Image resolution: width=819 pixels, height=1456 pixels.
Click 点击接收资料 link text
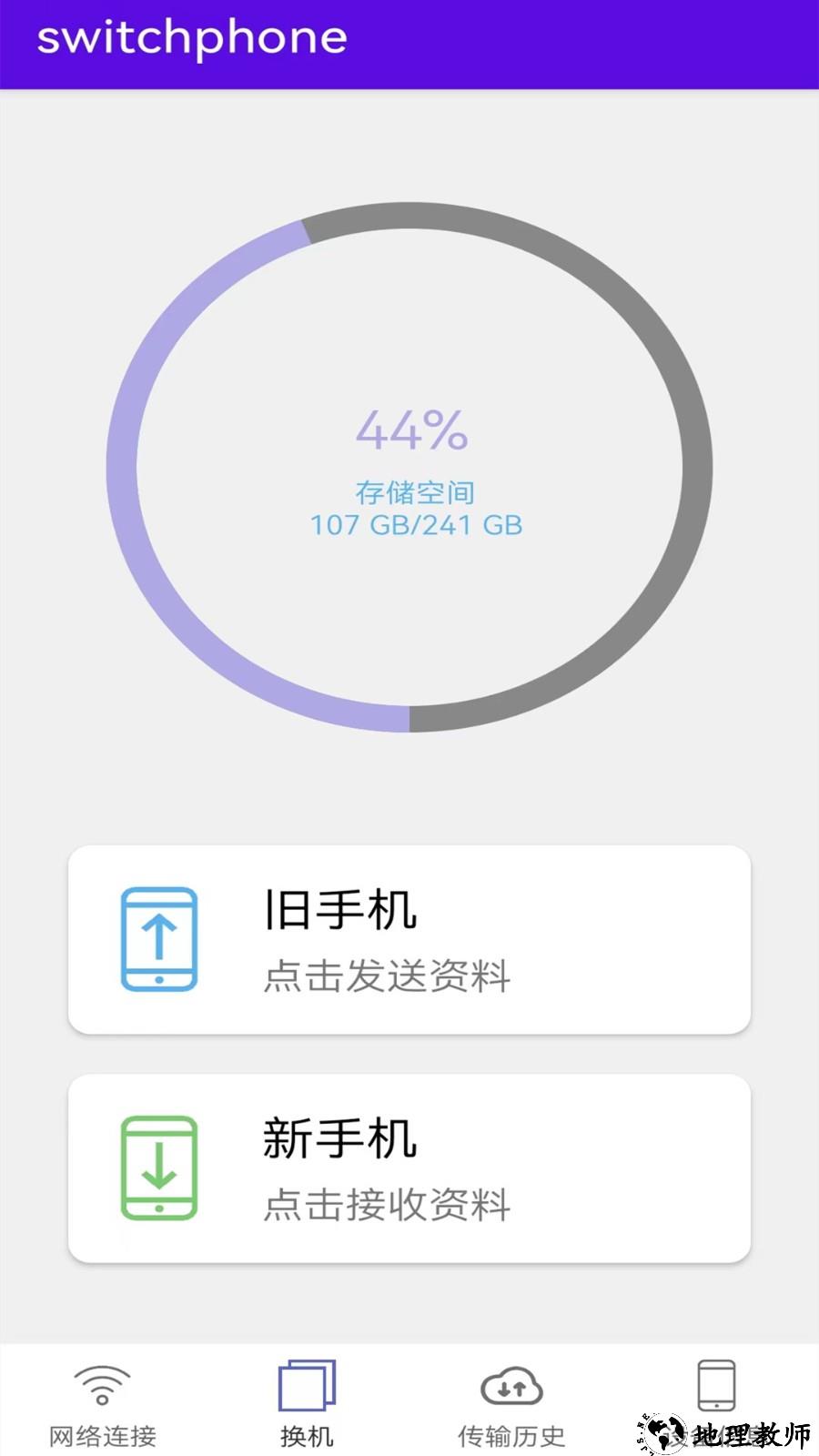coord(387,1208)
